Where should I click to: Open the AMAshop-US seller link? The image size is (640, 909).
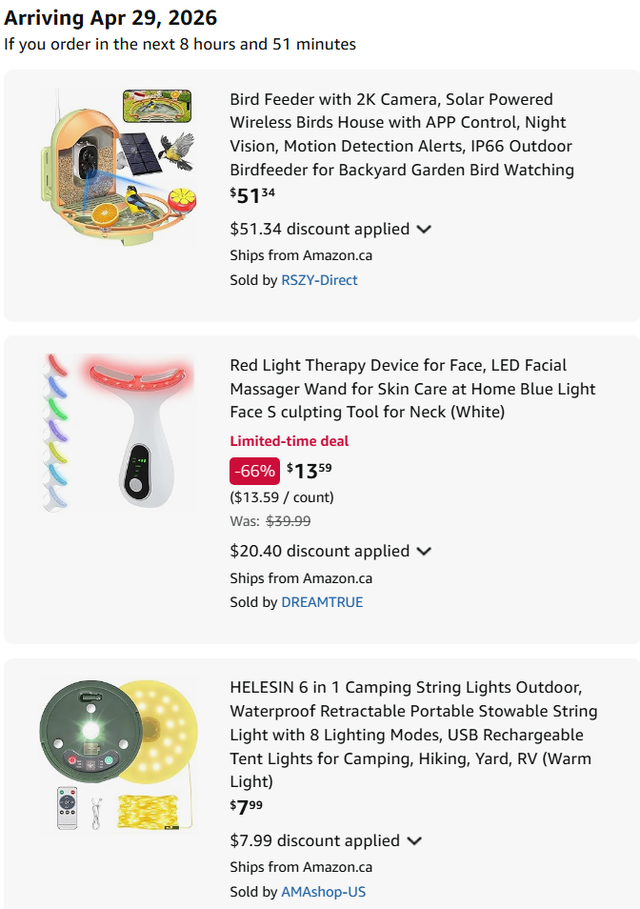[x=323, y=892]
